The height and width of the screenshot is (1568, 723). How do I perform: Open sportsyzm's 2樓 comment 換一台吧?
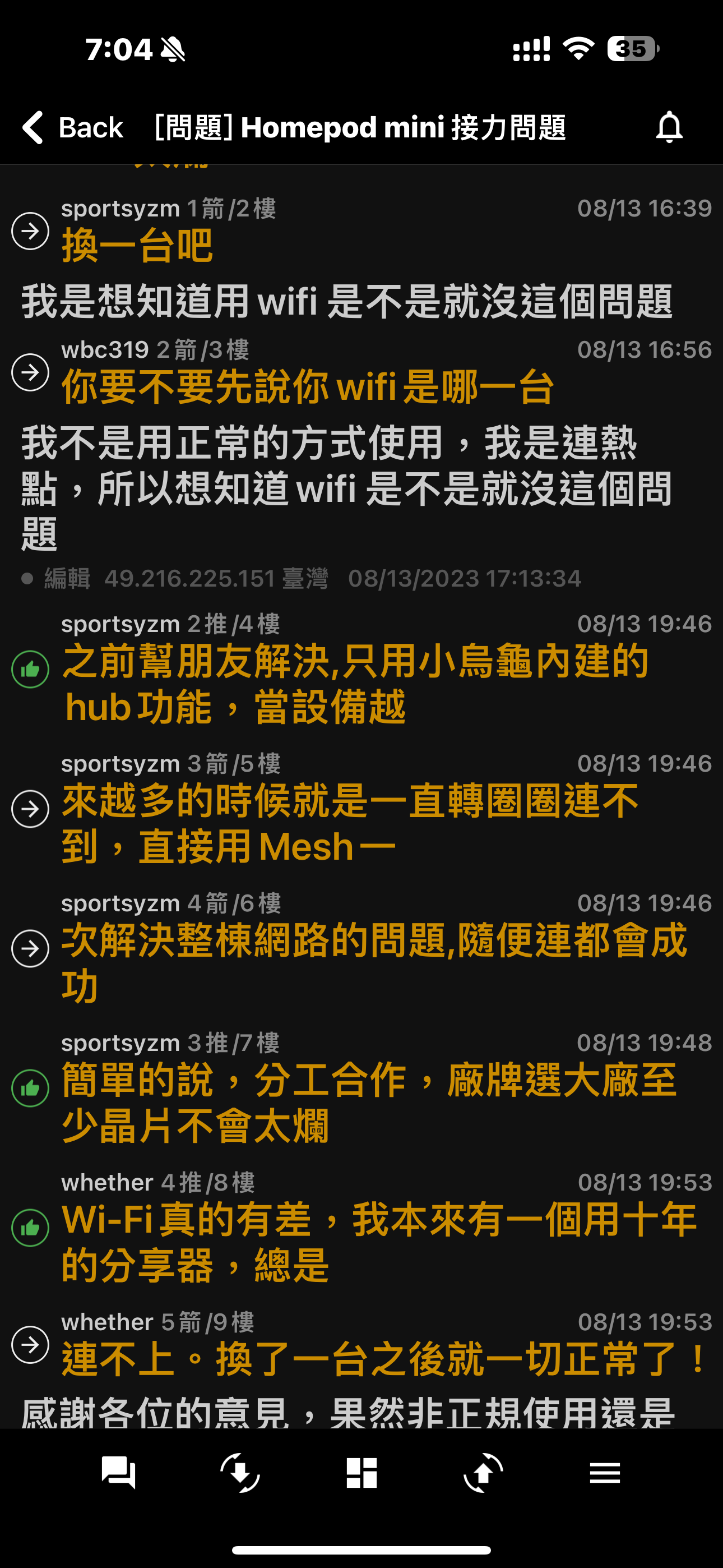point(361,231)
